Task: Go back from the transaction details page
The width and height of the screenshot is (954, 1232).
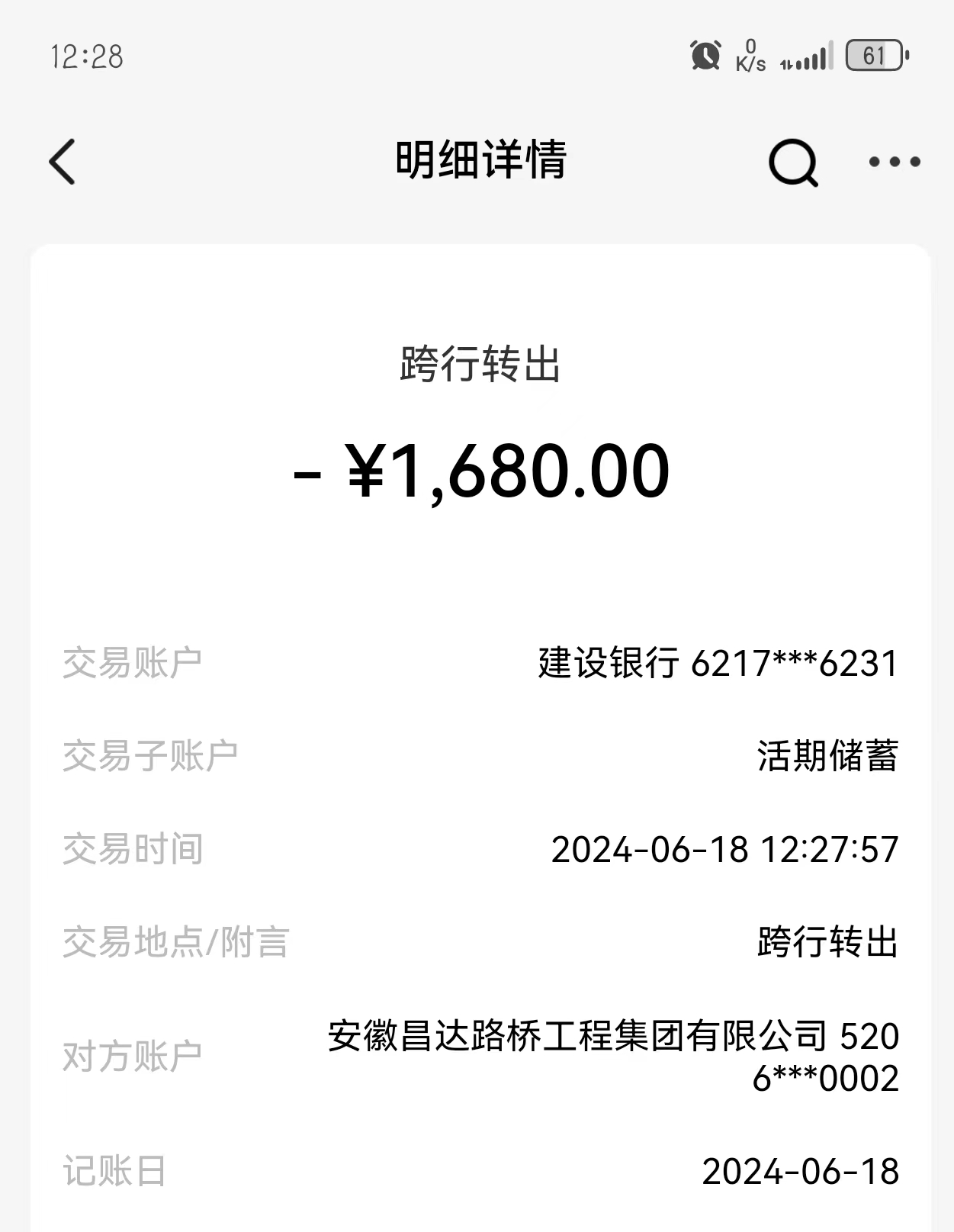Action: (x=63, y=162)
